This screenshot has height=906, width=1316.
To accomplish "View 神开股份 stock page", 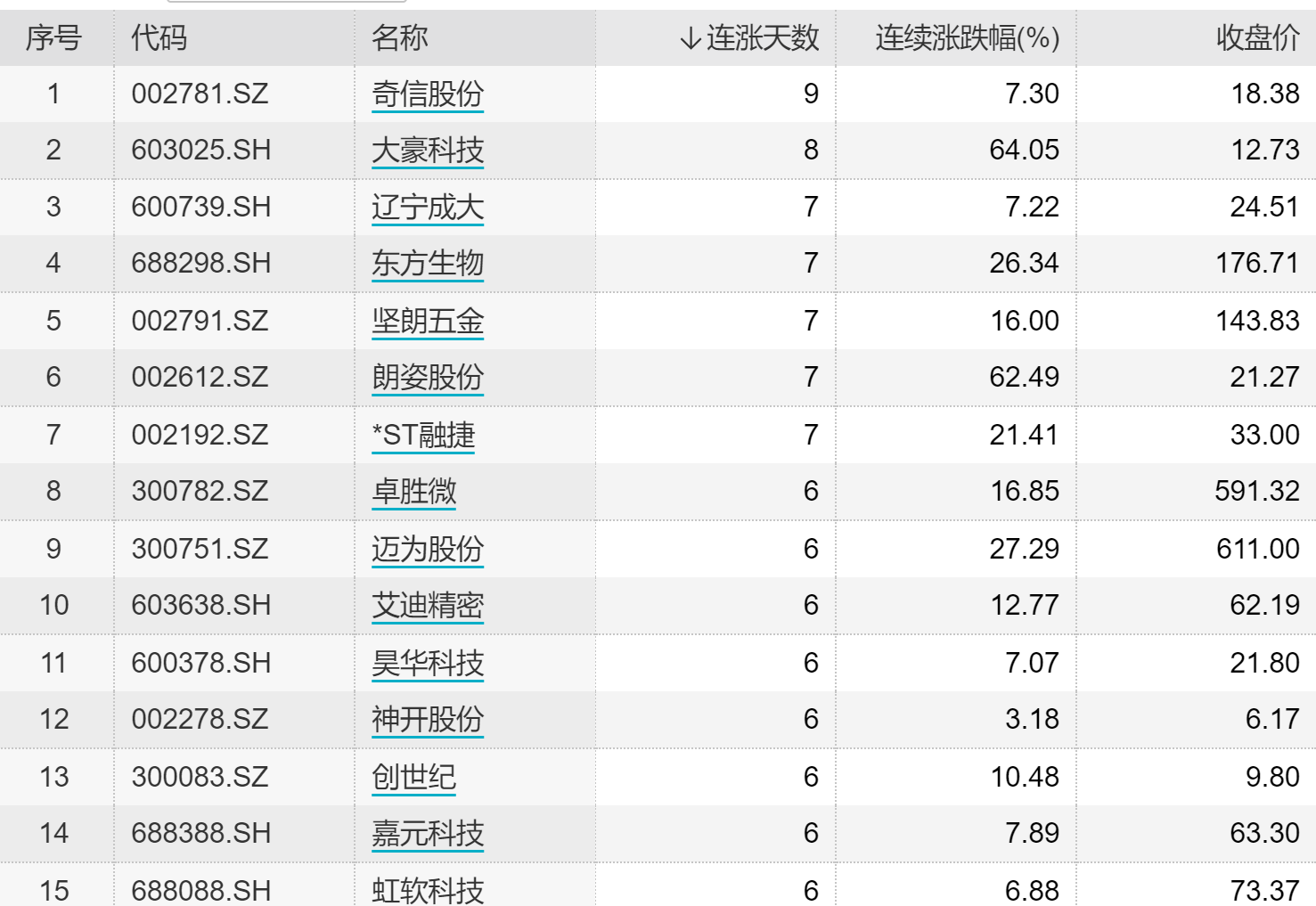I will click(x=428, y=719).
